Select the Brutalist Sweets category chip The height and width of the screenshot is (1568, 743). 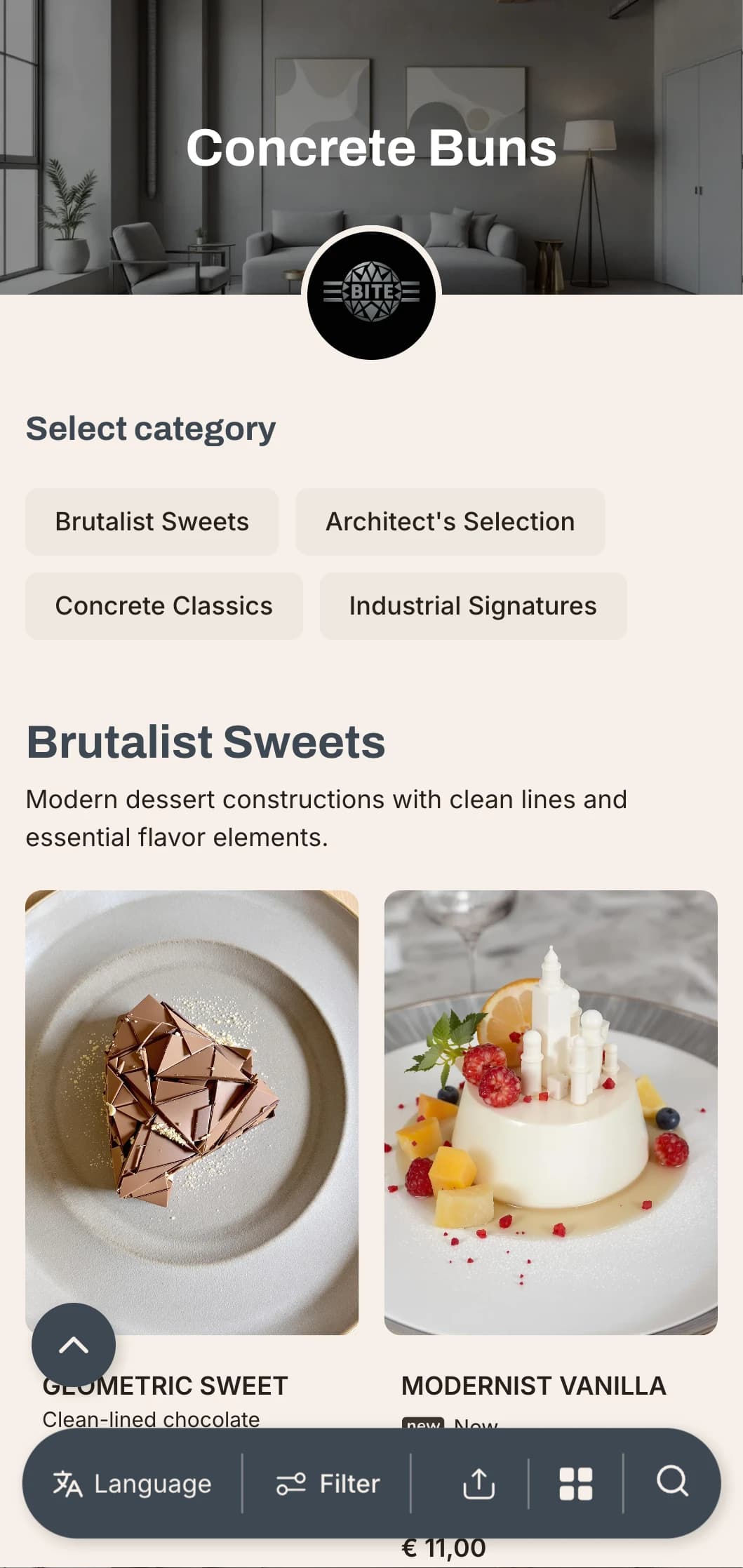coord(152,522)
